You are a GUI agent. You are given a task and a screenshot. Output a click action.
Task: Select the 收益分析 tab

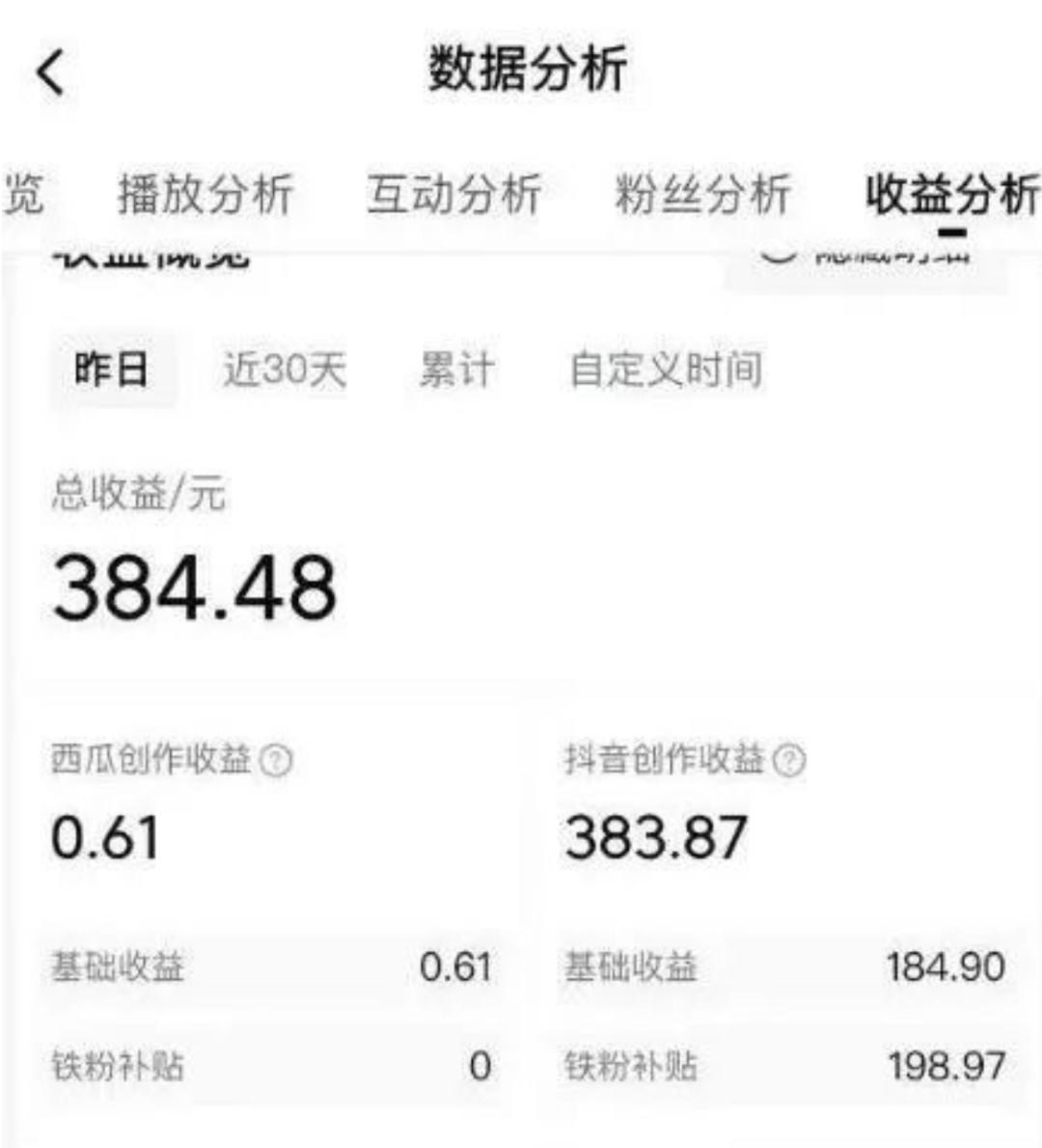point(950,194)
